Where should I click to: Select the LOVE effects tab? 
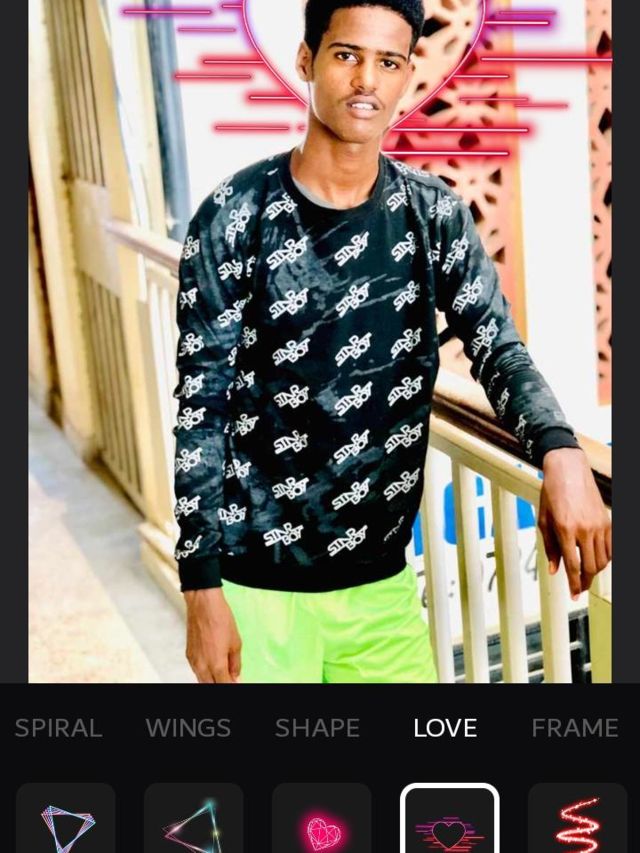coord(445,728)
